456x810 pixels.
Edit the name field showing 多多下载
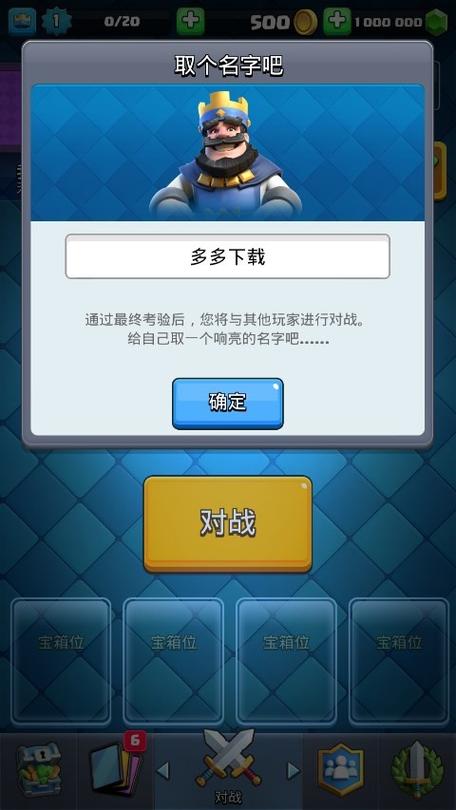(227, 257)
